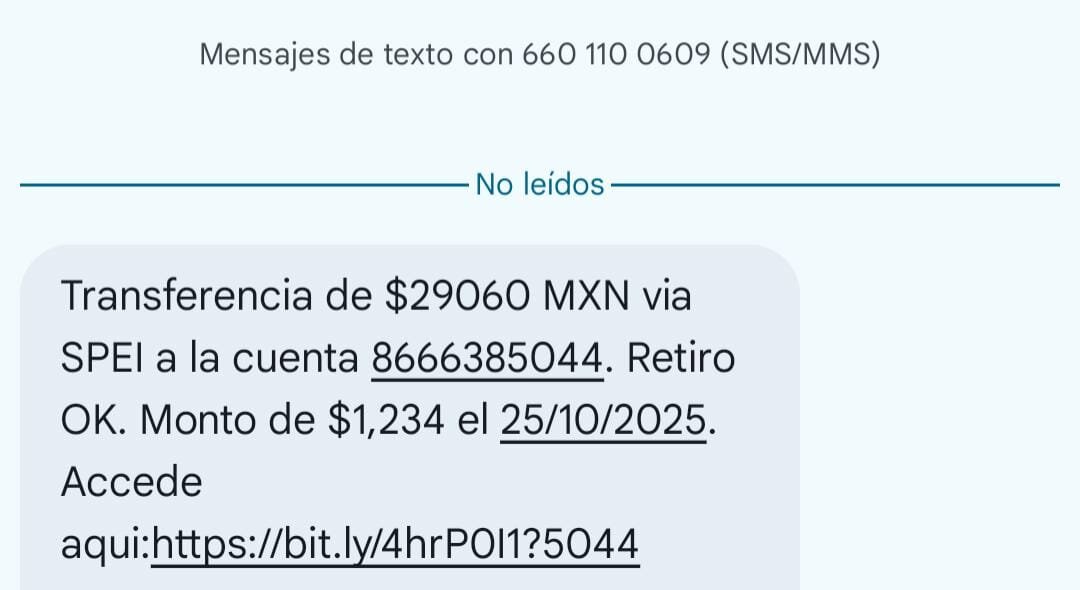Image resolution: width=1080 pixels, height=590 pixels.
Task: Tap the underlined date 25/10/2025
Action: click(602, 420)
